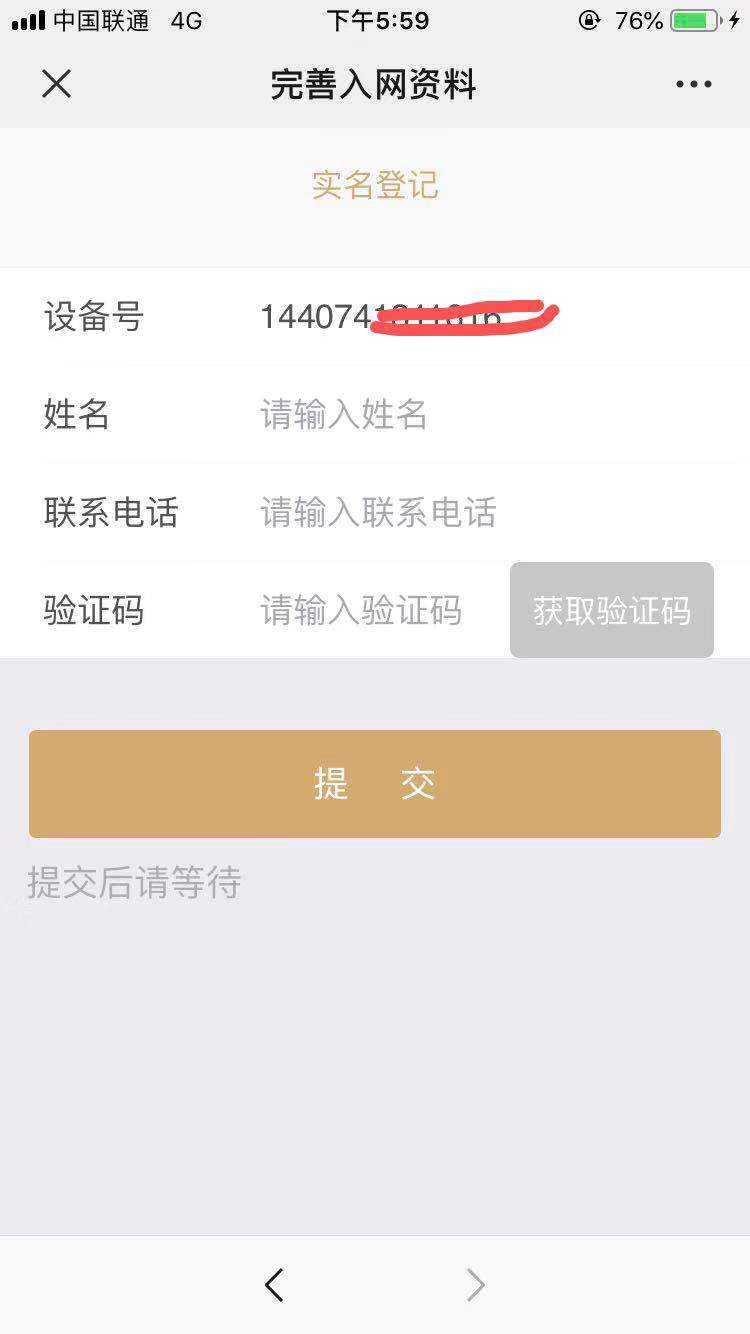
Task: Request a code with 获取验证码
Action: pos(612,610)
